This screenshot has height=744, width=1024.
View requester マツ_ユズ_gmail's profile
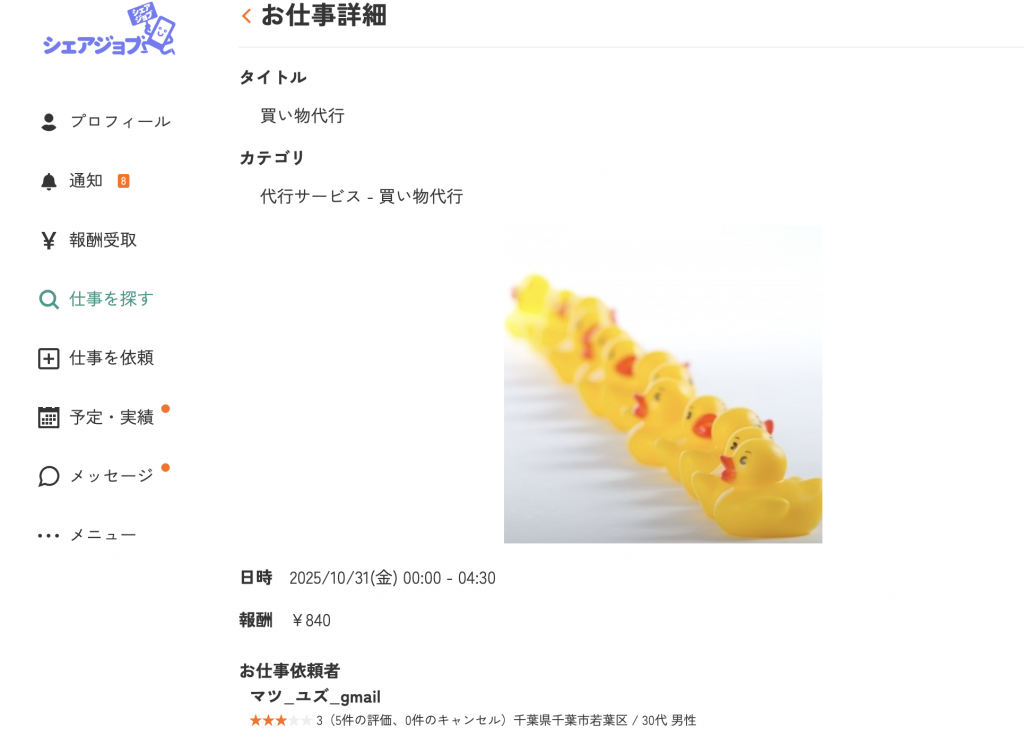coord(315,697)
